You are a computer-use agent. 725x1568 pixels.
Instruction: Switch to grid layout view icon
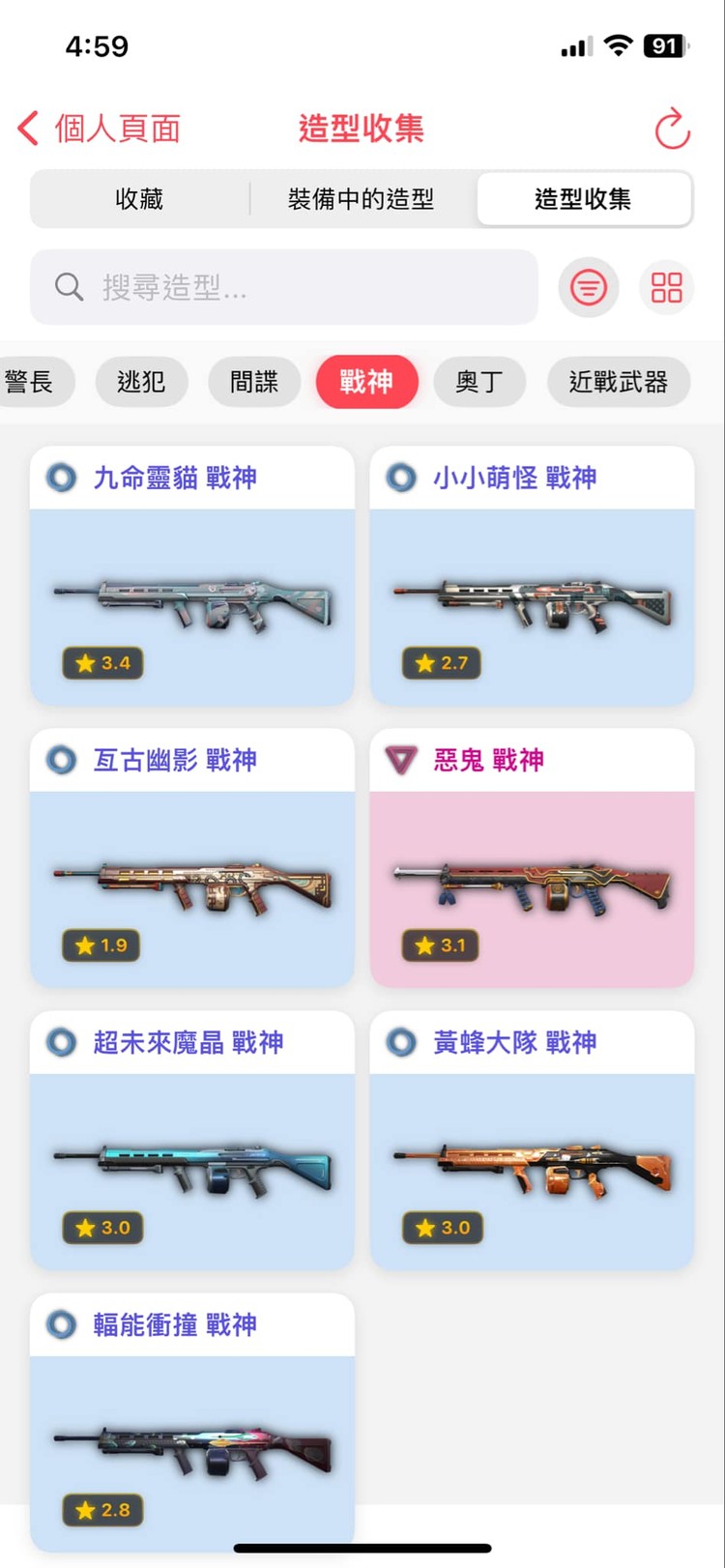coord(666,287)
